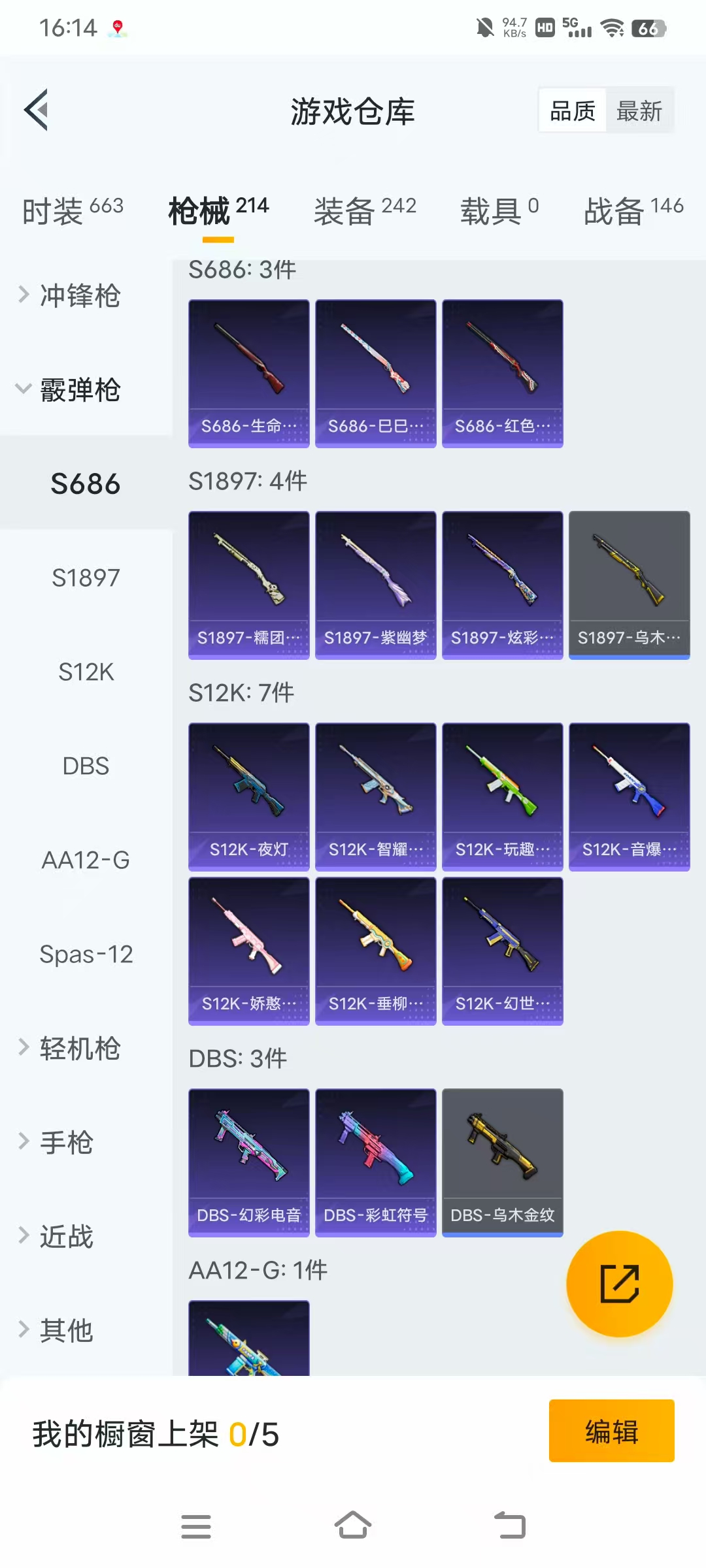Select S1897 in the side list
Viewport: 706px width, 1568px height.
point(86,578)
